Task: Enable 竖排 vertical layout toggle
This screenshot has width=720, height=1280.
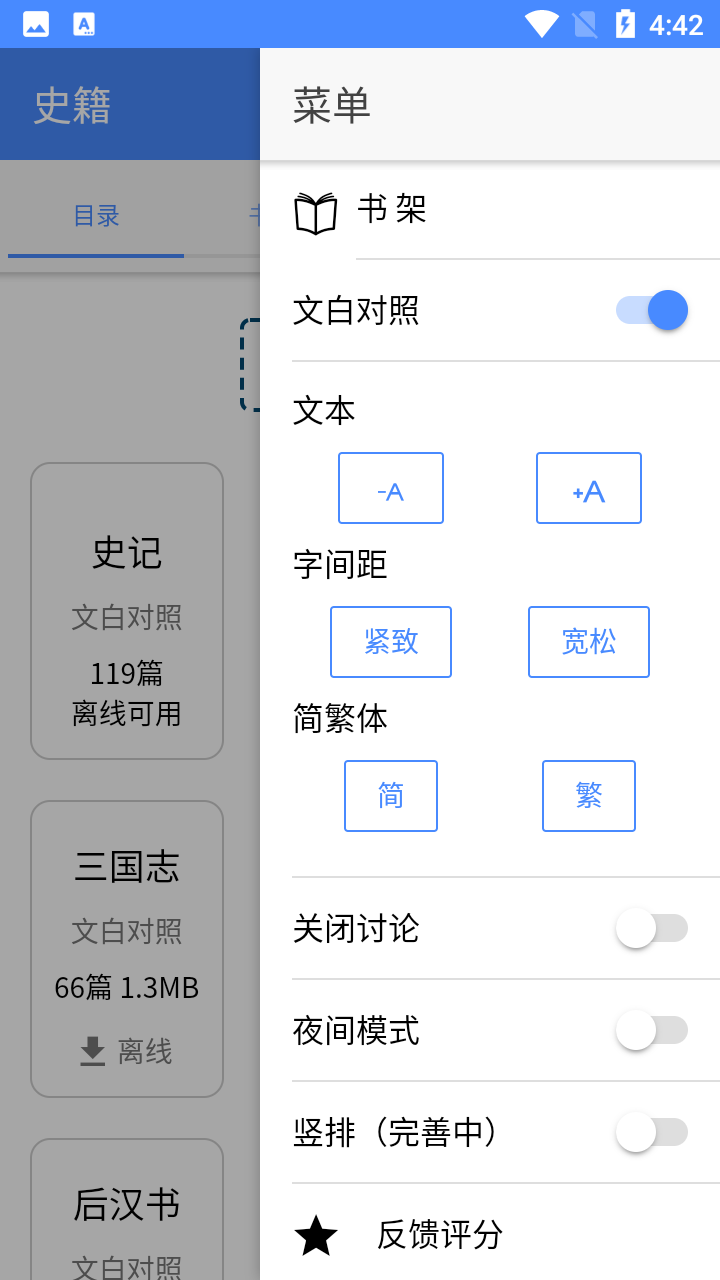Action: [x=652, y=1132]
